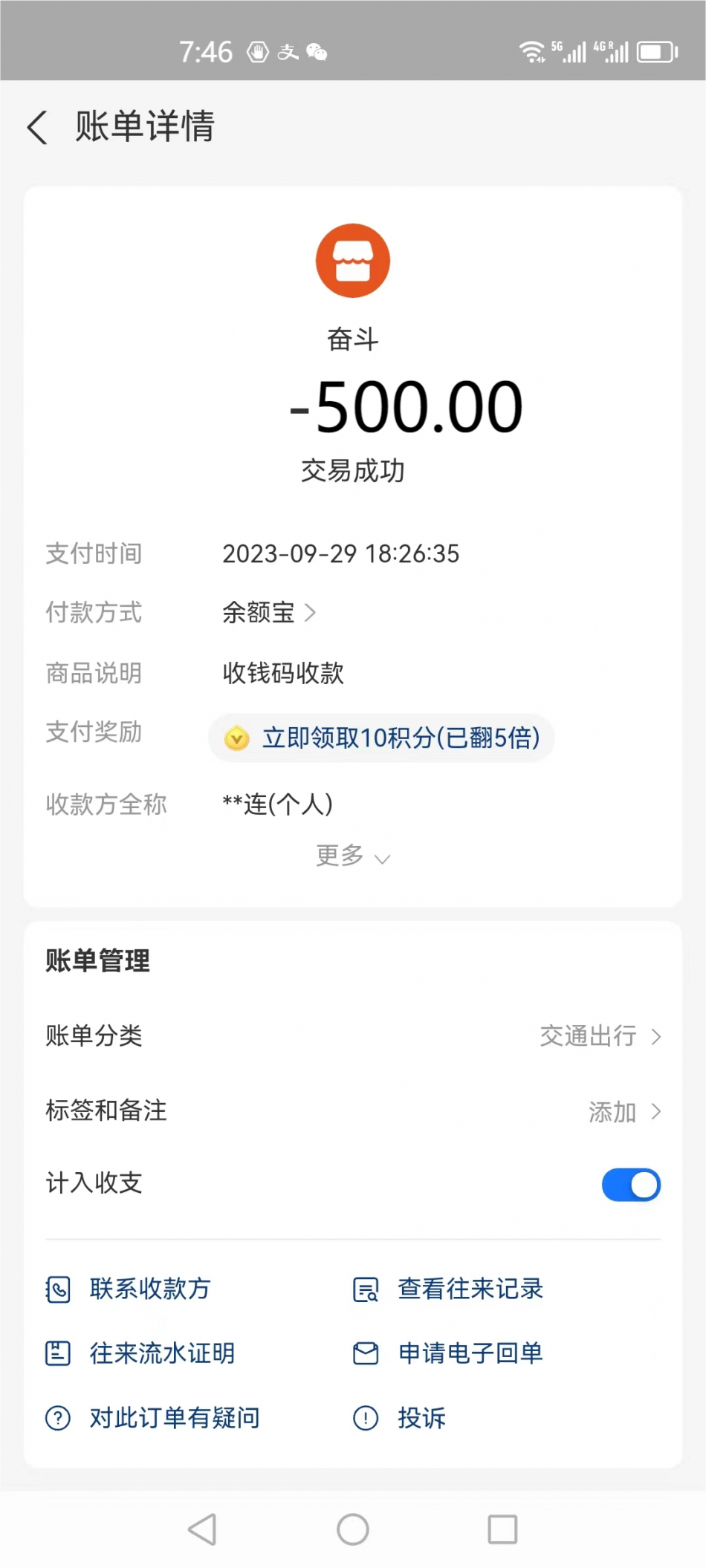The image size is (706, 1568).
Task: Tap 申请电子回单
Action: pos(468,1353)
